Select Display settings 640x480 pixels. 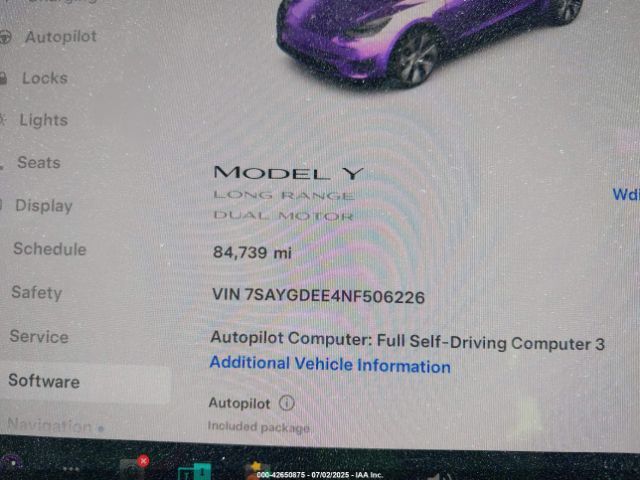pos(43,206)
